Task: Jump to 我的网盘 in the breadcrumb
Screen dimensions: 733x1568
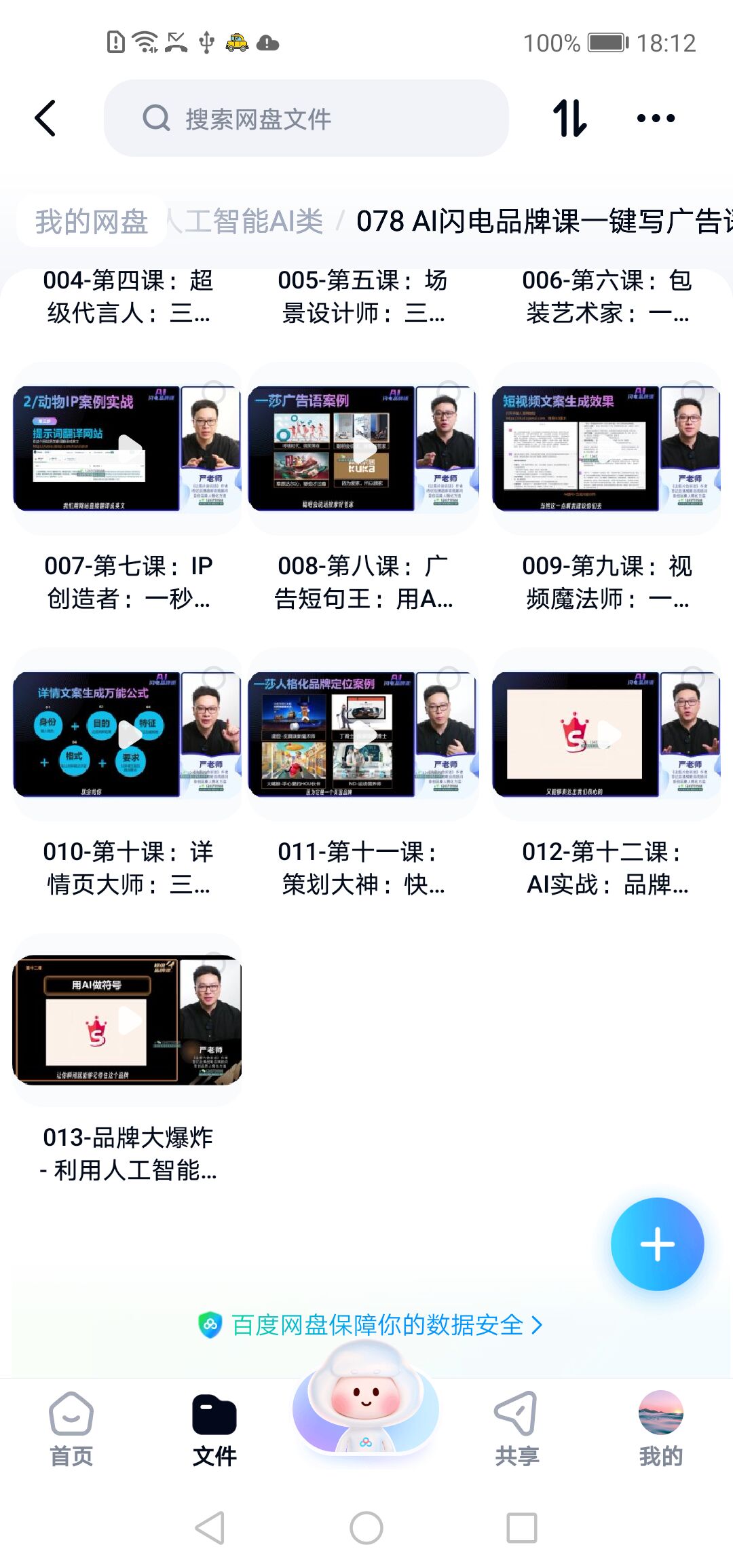Action: pyautogui.click(x=92, y=221)
